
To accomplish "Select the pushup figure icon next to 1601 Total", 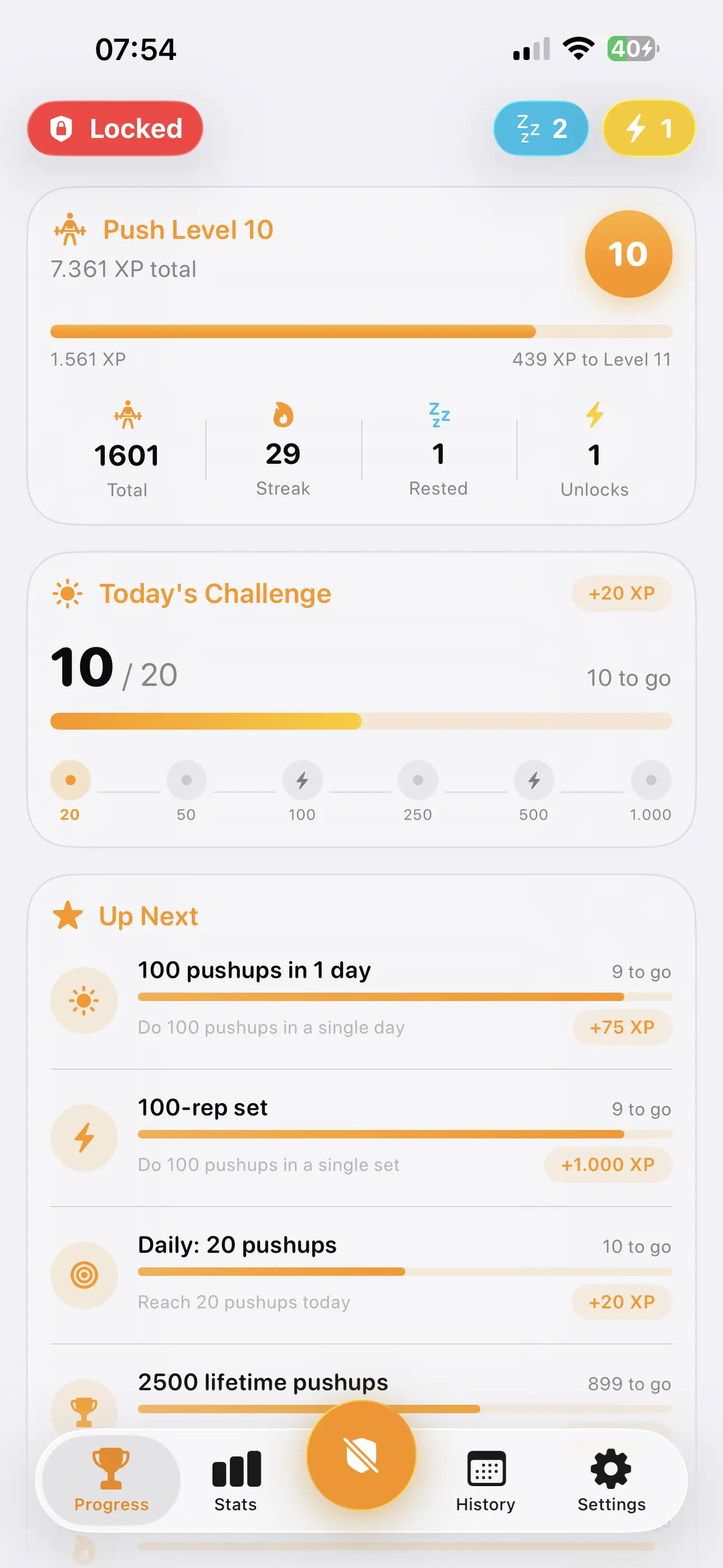I will point(127,416).
